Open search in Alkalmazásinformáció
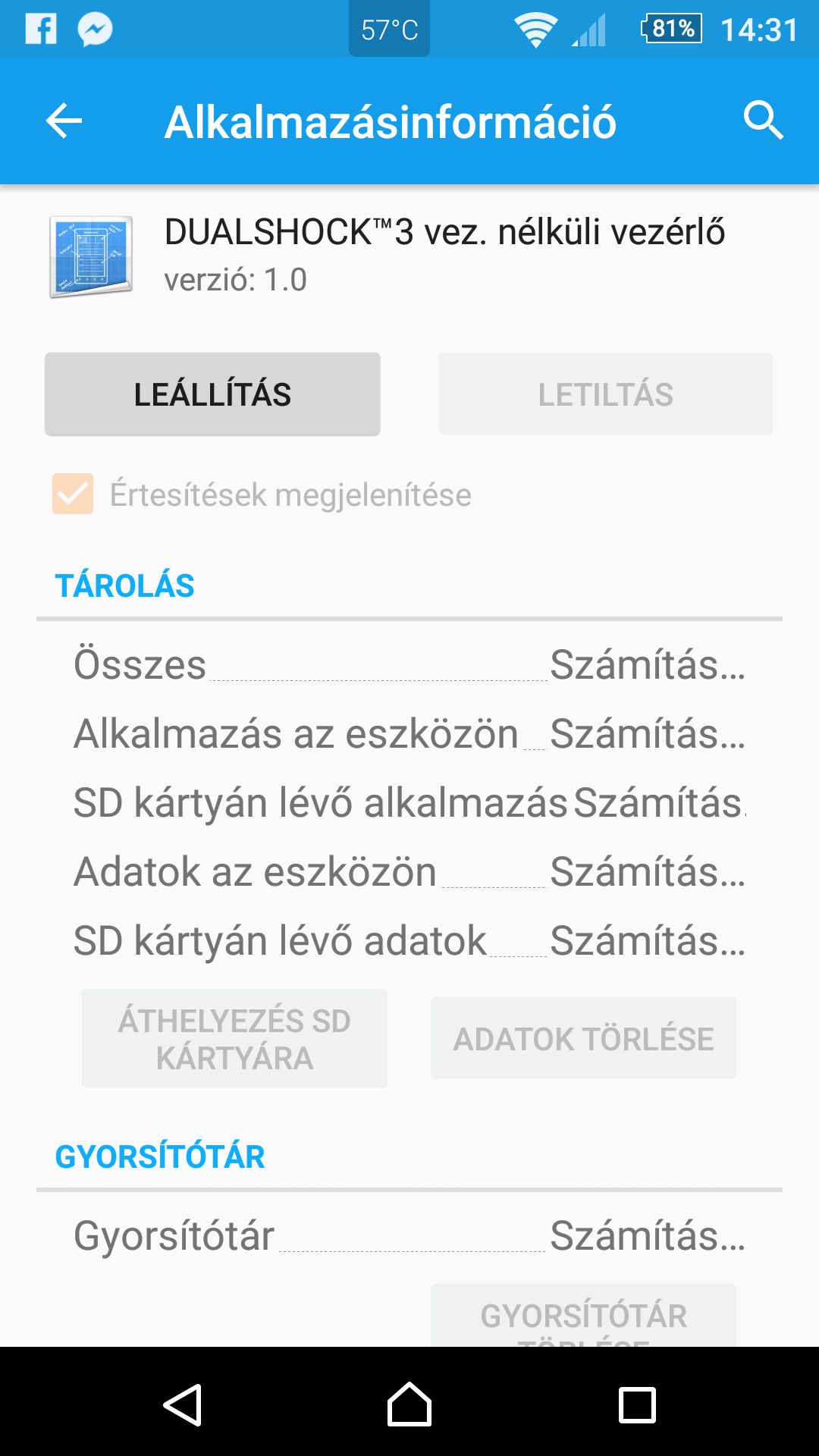This screenshot has width=819, height=1456. 763,121
